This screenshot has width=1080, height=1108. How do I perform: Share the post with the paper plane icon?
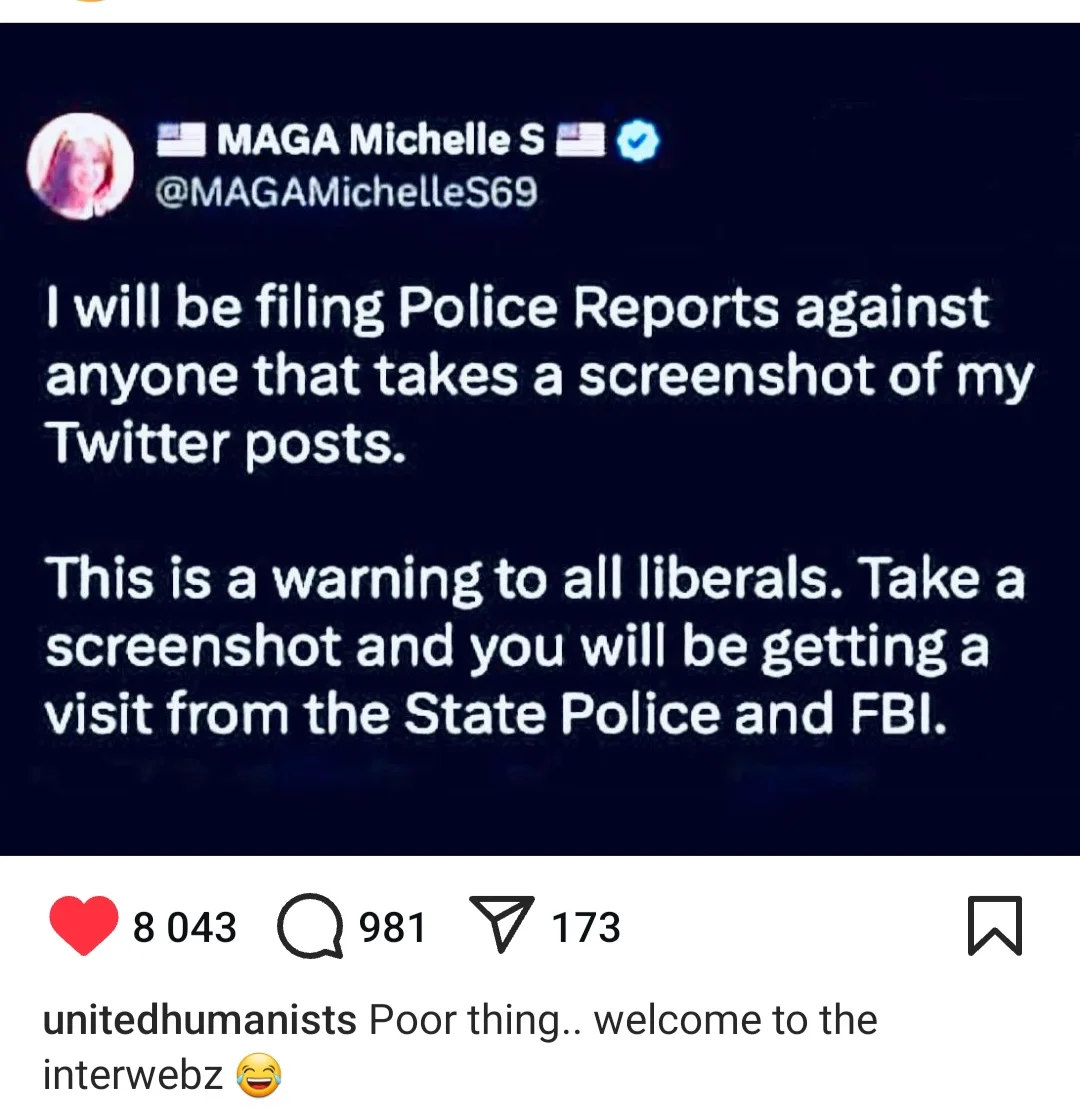(505, 926)
